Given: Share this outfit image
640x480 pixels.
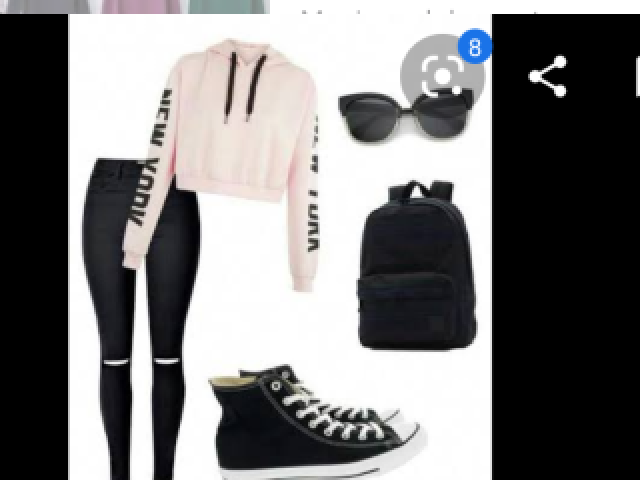Looking at the screenshot, I should [547, 77].
